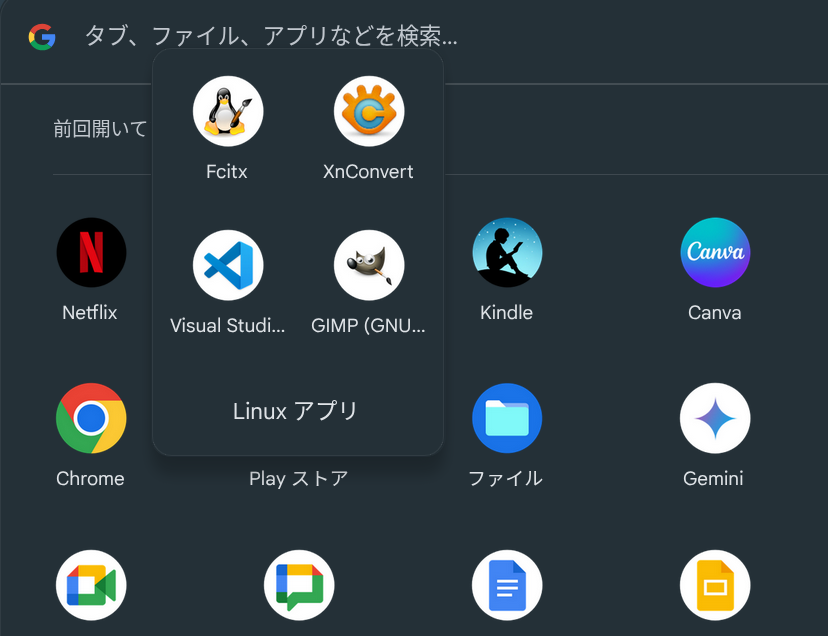Open Canva
Screen dimensions: 828x636
click(x=714, y=253)
